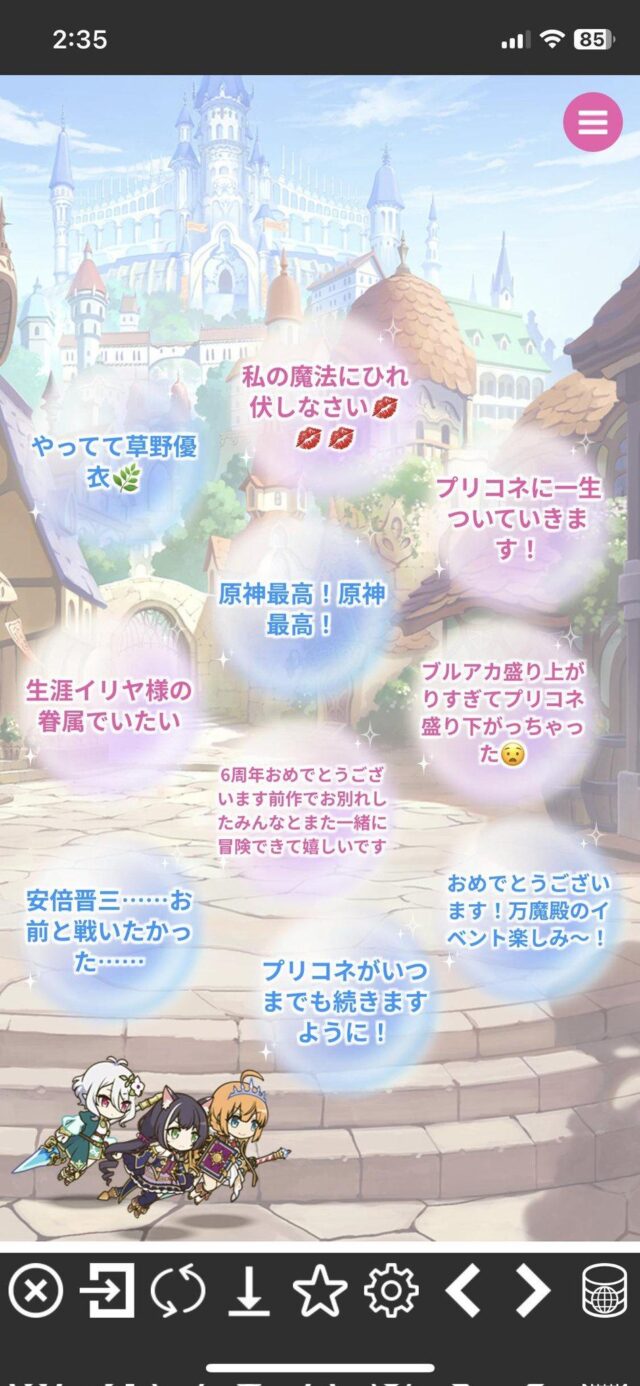Go back with left chevron
640x1386 pixels.
coord(462,1291)
